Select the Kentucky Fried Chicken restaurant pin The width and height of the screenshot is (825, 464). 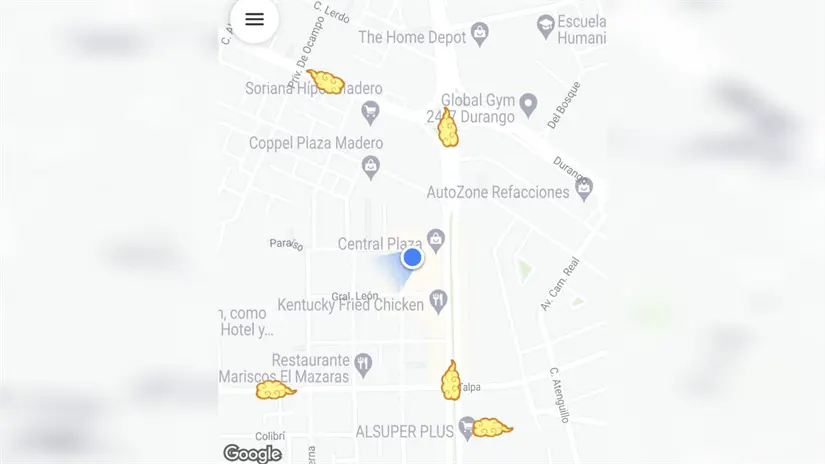click(438, 300)
